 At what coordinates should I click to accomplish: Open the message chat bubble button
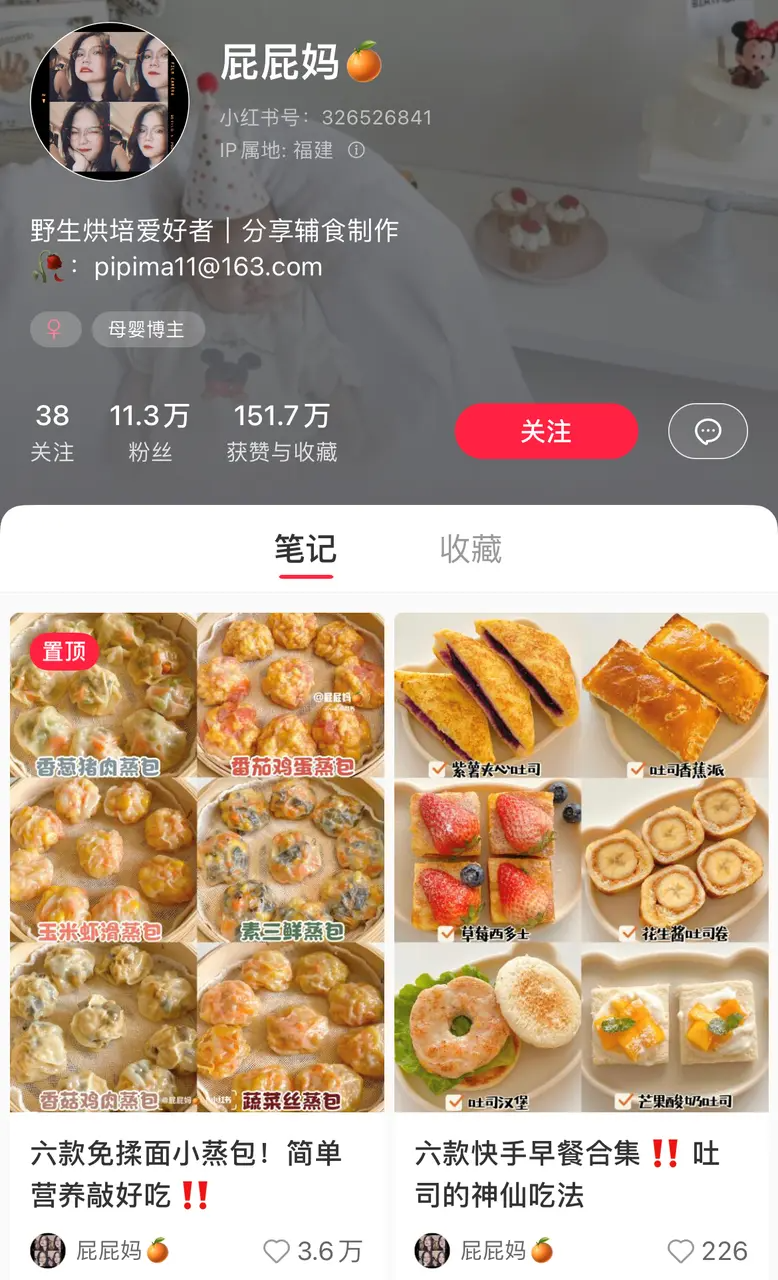[x=707, y=431]
